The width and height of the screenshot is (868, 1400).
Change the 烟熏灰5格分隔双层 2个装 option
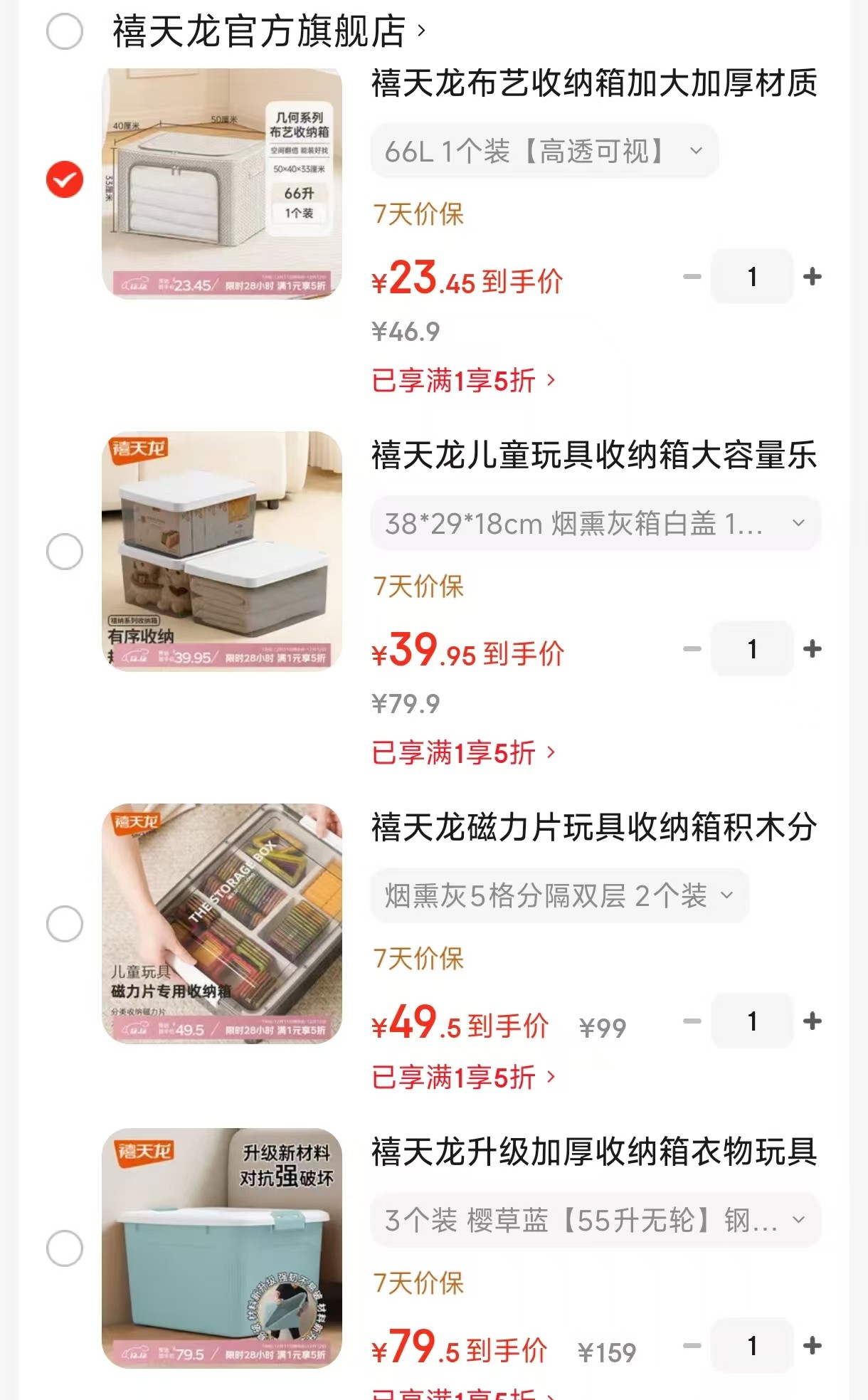coord(559,896)
